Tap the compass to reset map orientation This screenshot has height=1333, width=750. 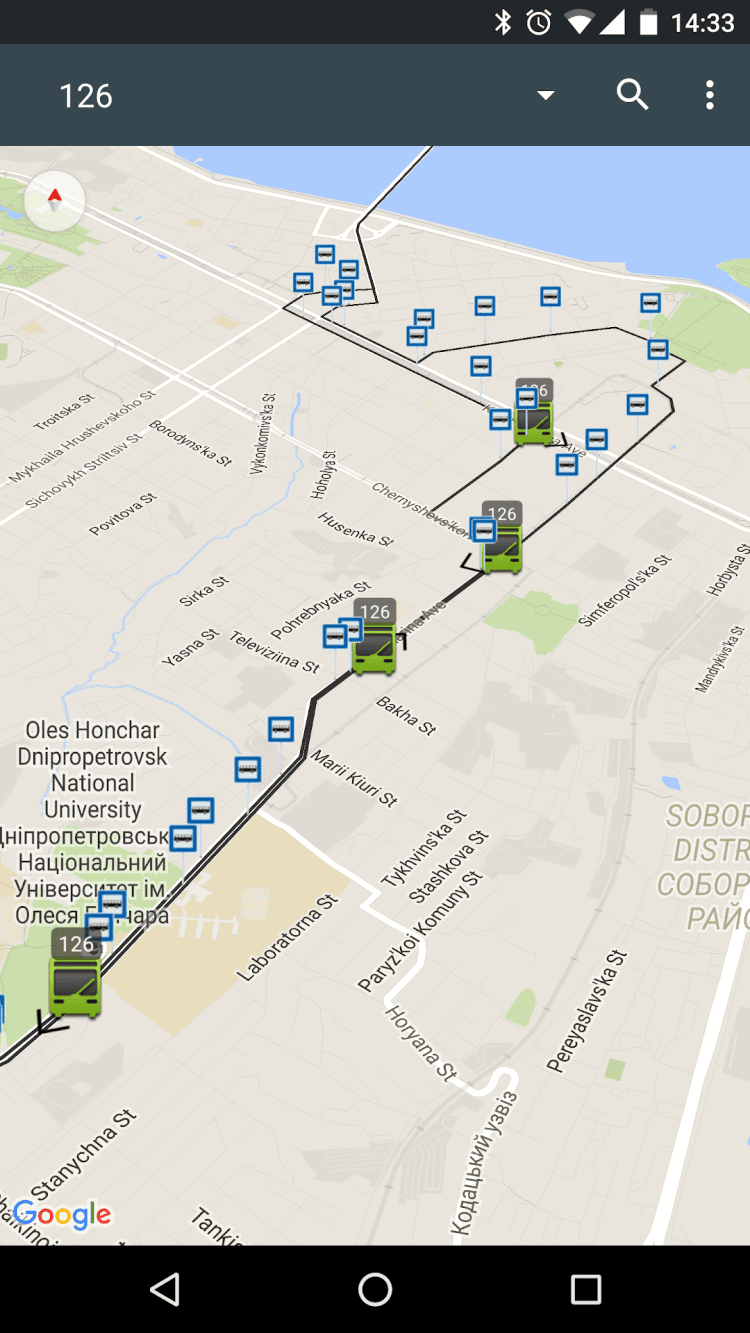55,199
